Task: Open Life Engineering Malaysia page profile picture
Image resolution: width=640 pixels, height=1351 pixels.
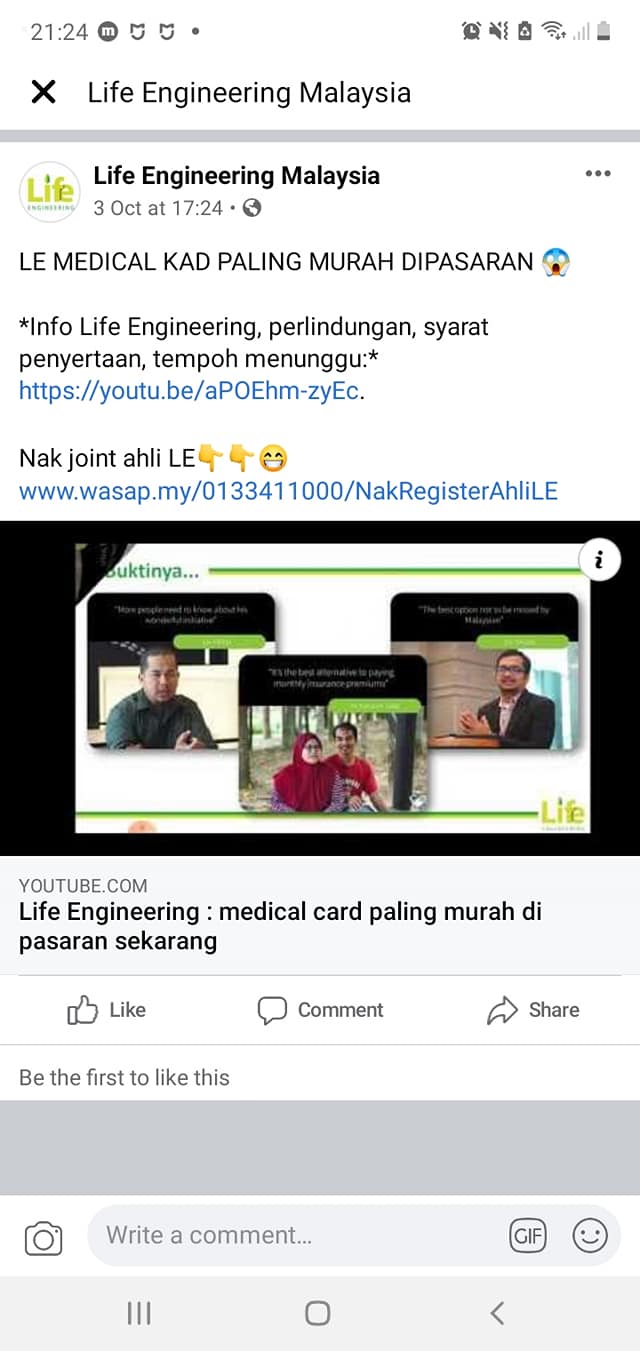Action: pos(49,191)
